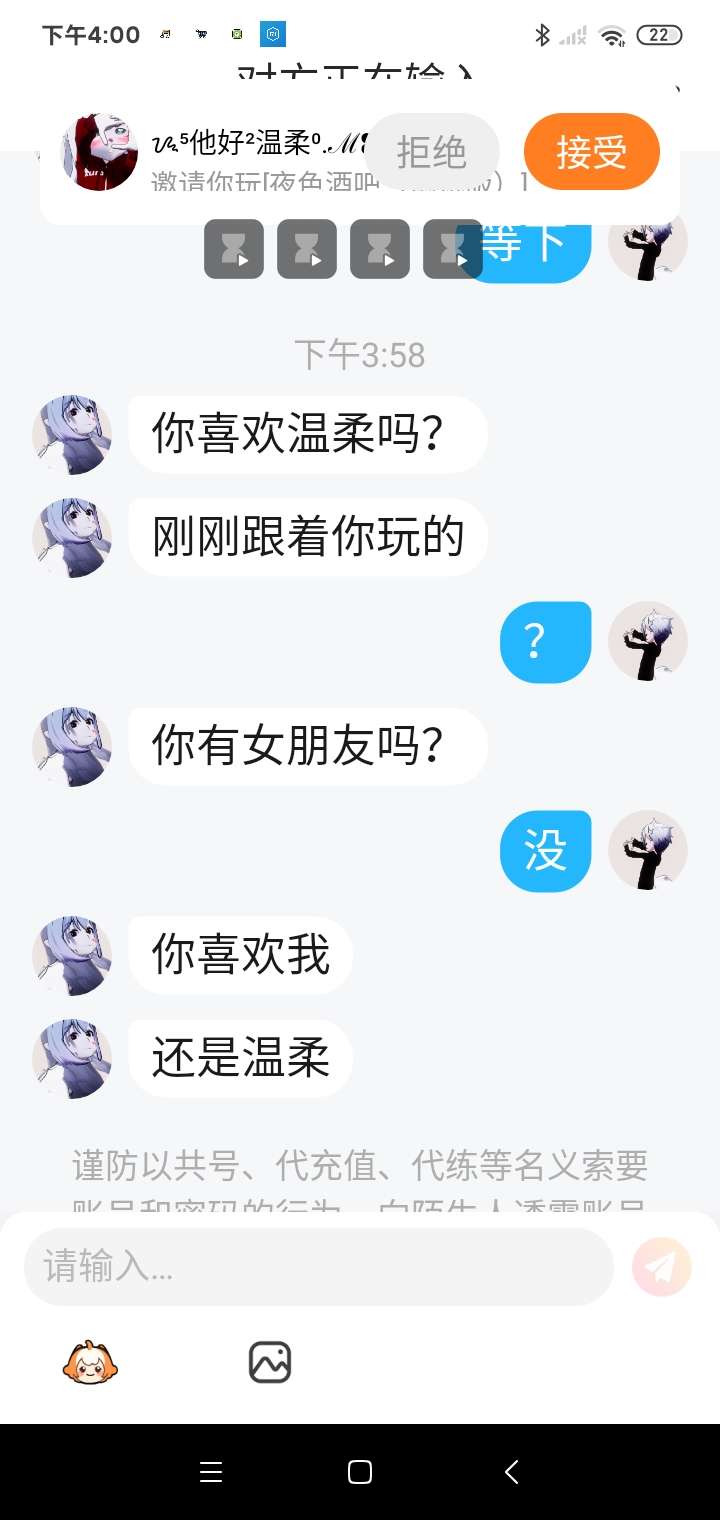Go to the home screen
Image resolution: width=720 pixels, height=1520 pixels.
point(360,1471)
